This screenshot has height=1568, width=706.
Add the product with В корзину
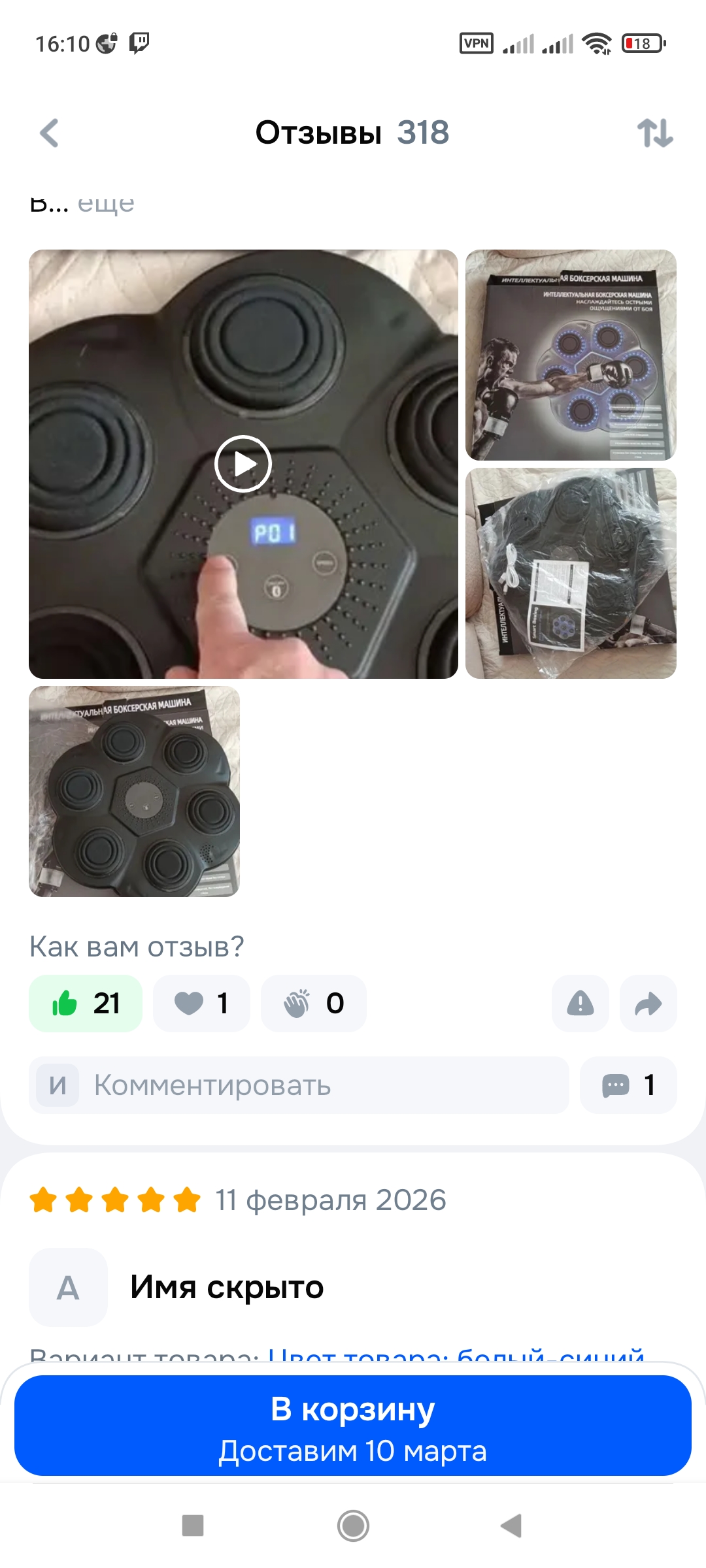pos(353,1426)
